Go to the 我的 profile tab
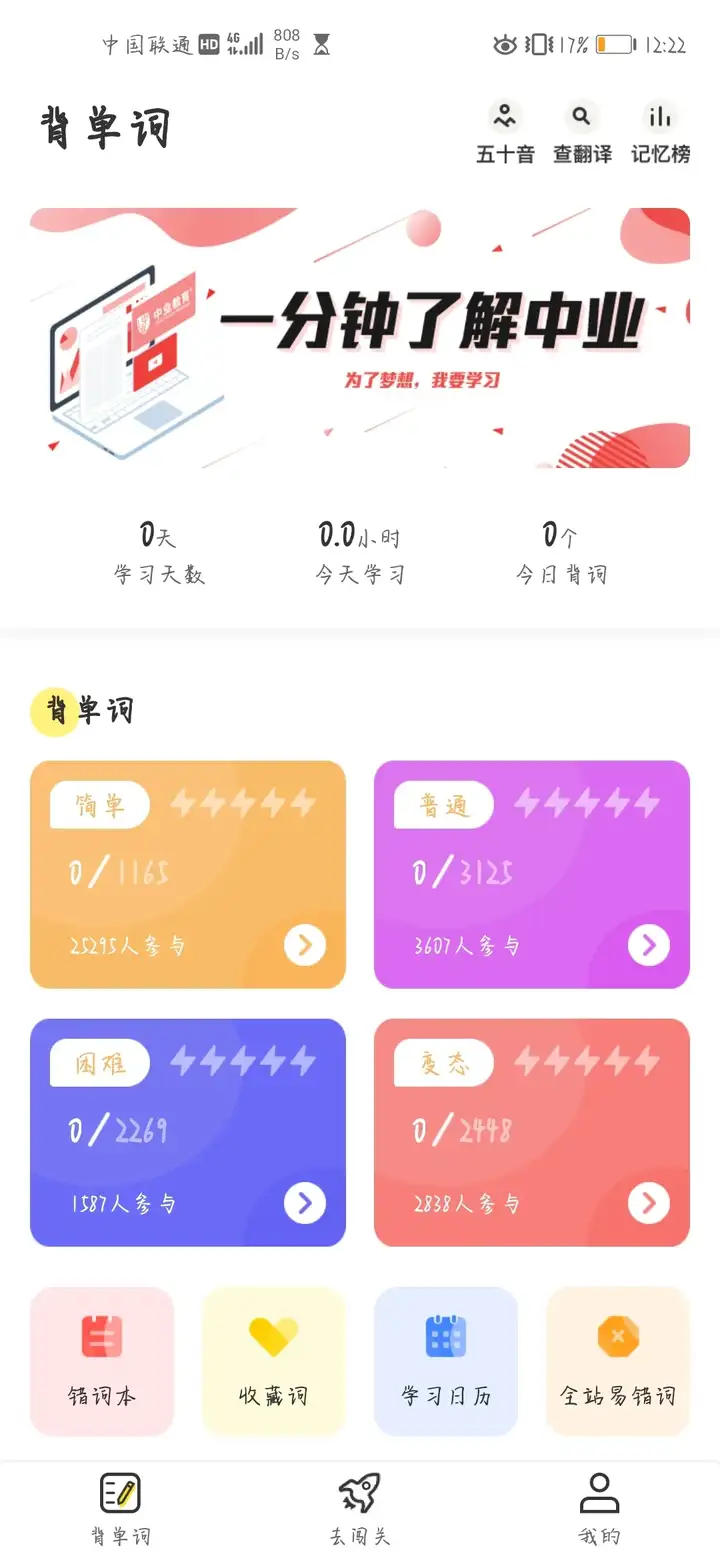This screenshot has height=1560, width=720. click(599, 1510)
